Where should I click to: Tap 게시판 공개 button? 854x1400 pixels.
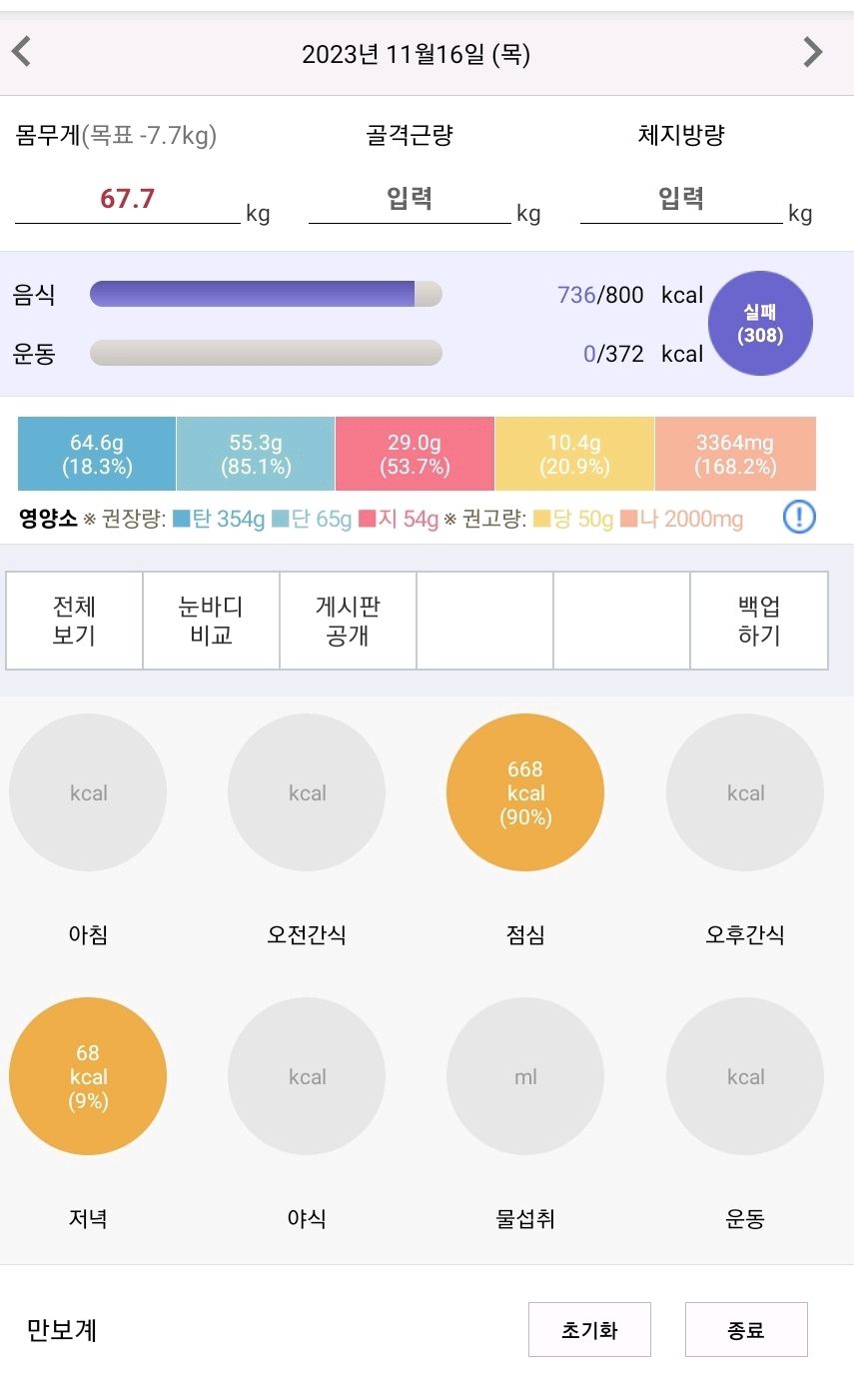pos(348,621)
